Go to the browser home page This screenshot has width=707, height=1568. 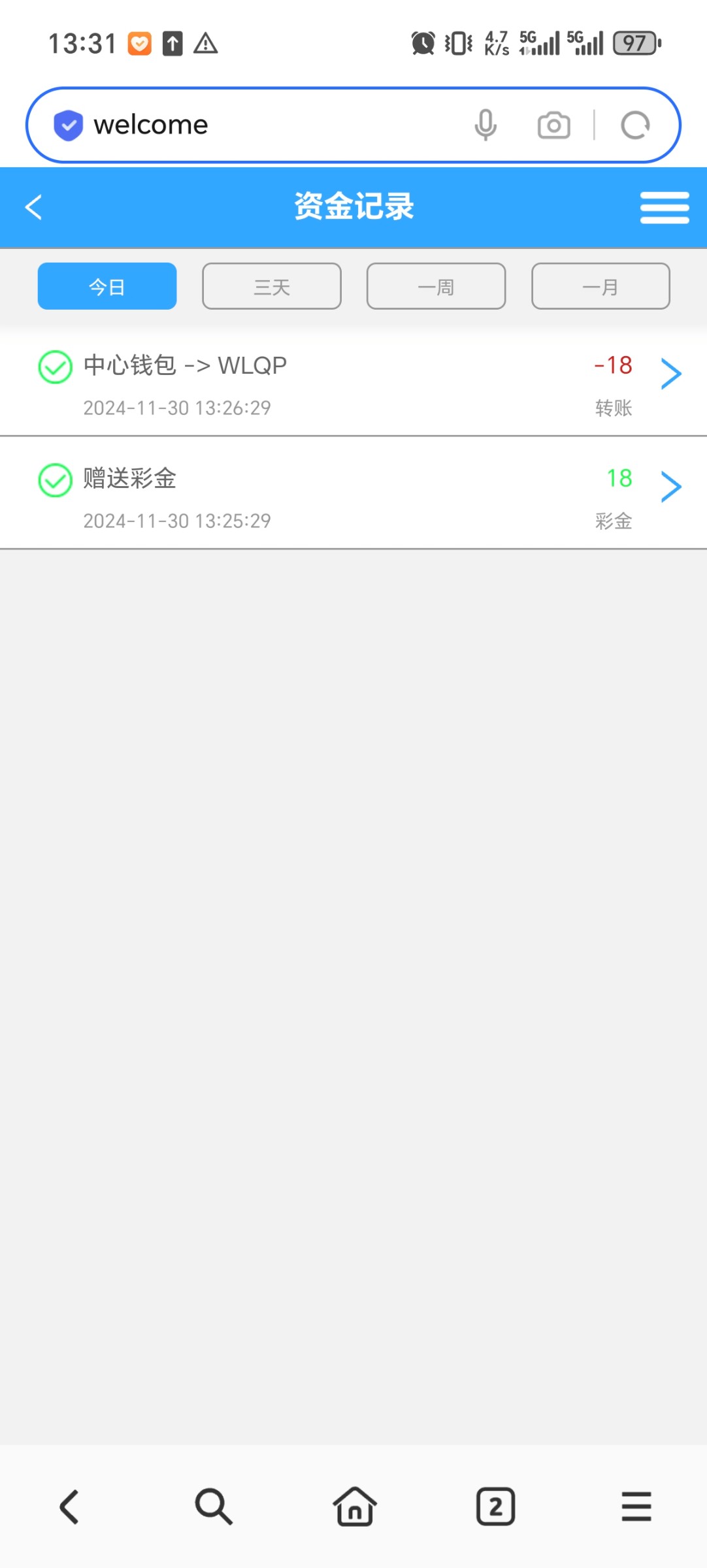[x=355, y=1507]
